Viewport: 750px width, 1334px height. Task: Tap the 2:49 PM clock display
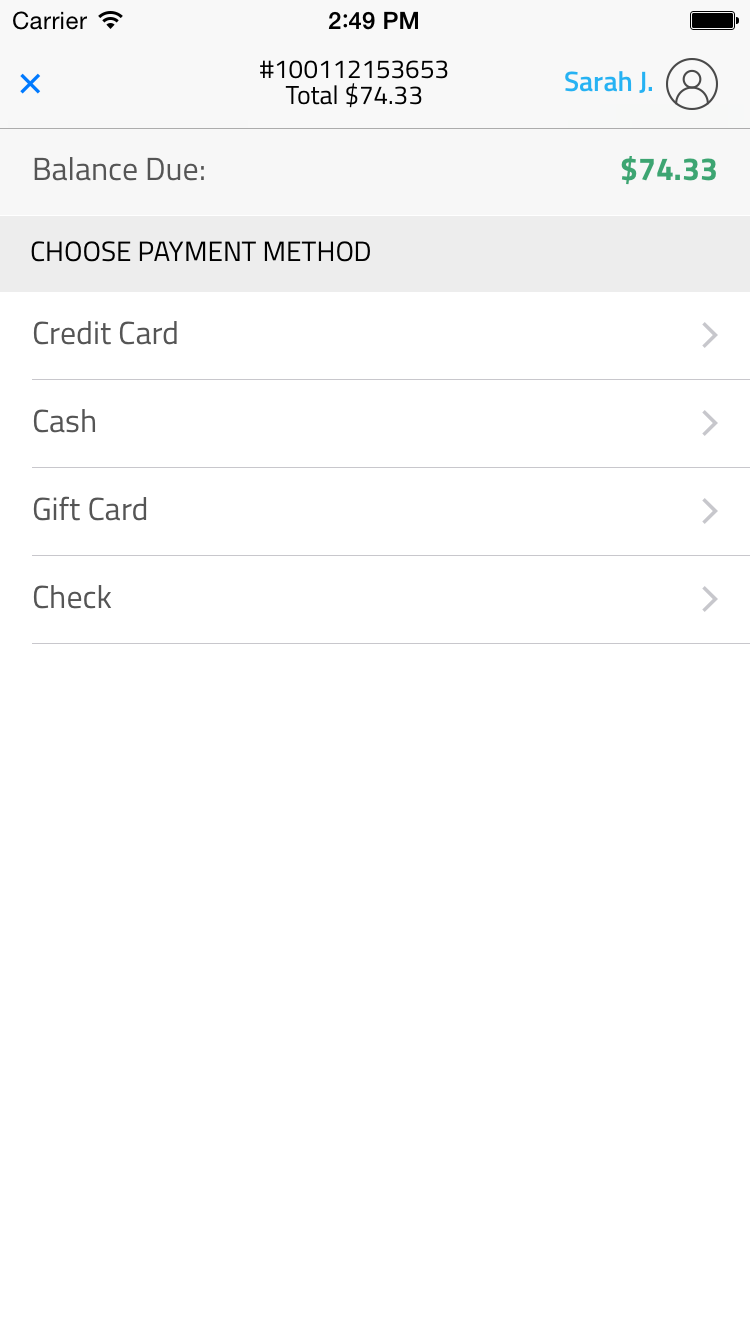pyautogui.click(x=375, y=20)
